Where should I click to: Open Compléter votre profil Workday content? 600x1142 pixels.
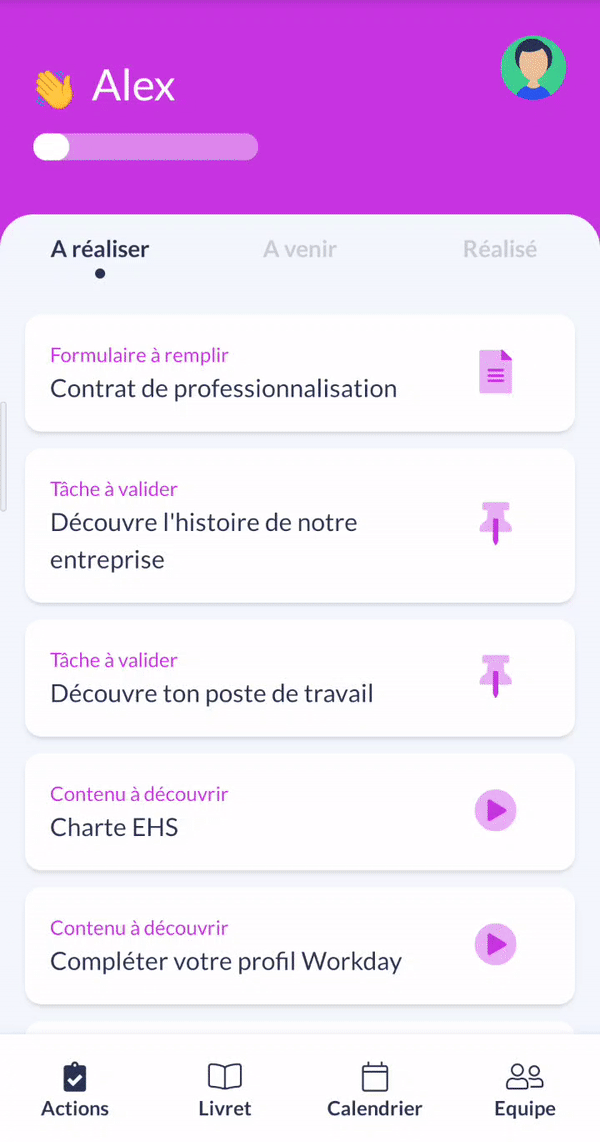click(299, 945)
